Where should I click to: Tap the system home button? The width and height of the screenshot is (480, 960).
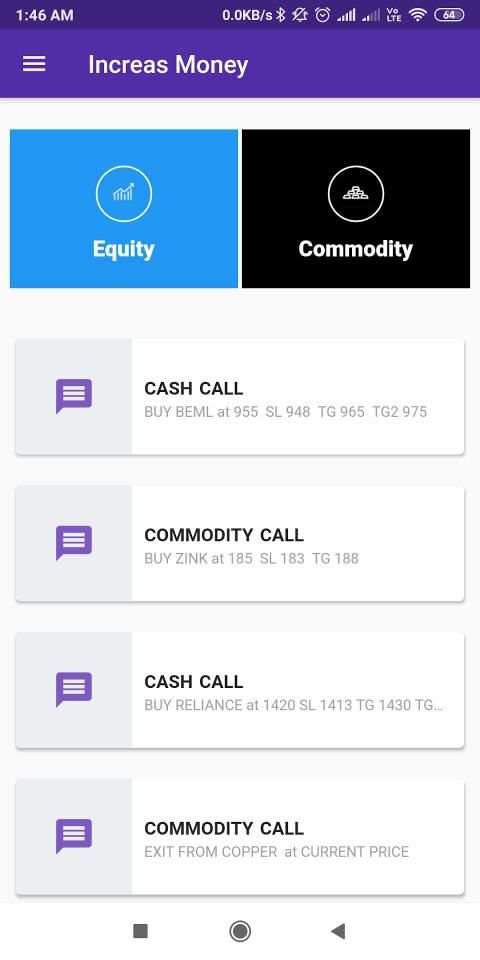tap(240, 931)
